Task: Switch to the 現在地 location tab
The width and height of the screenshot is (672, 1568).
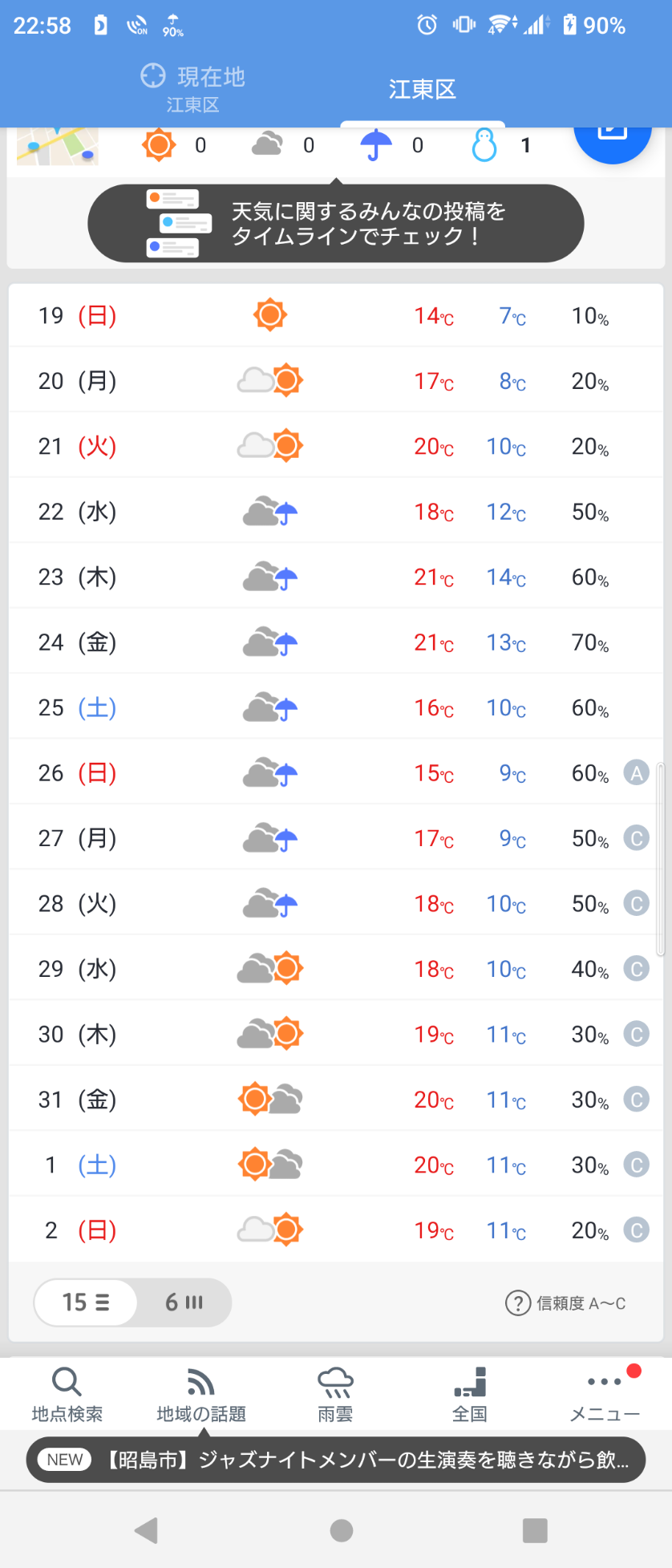Action: [192, 88]
